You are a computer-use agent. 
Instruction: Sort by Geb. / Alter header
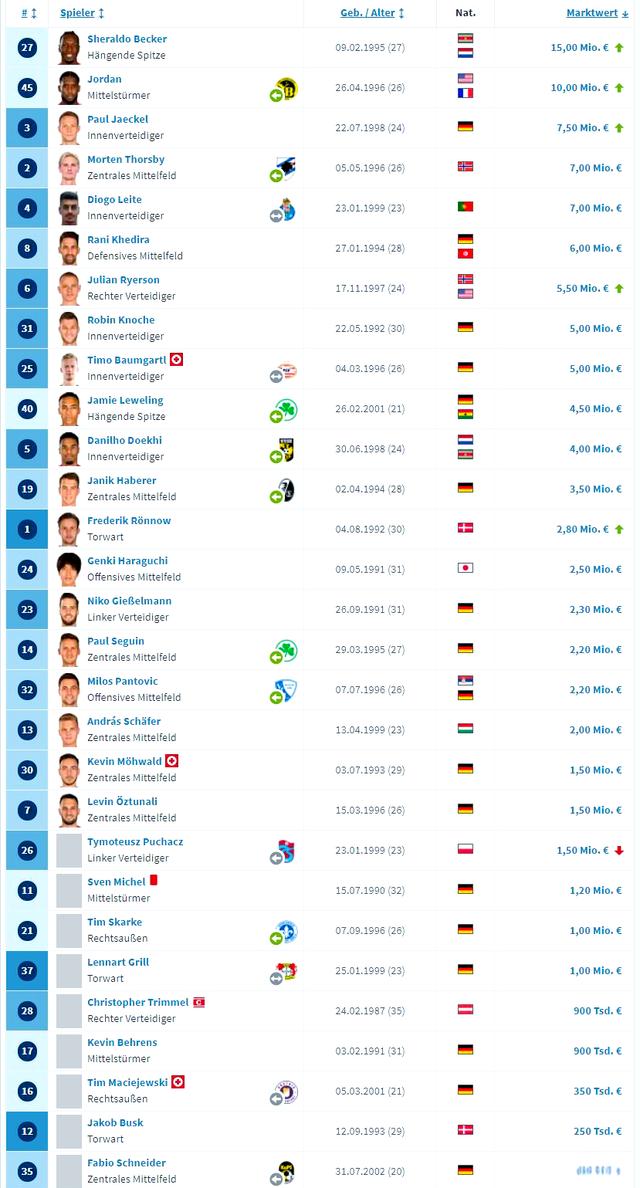[368, 13]
